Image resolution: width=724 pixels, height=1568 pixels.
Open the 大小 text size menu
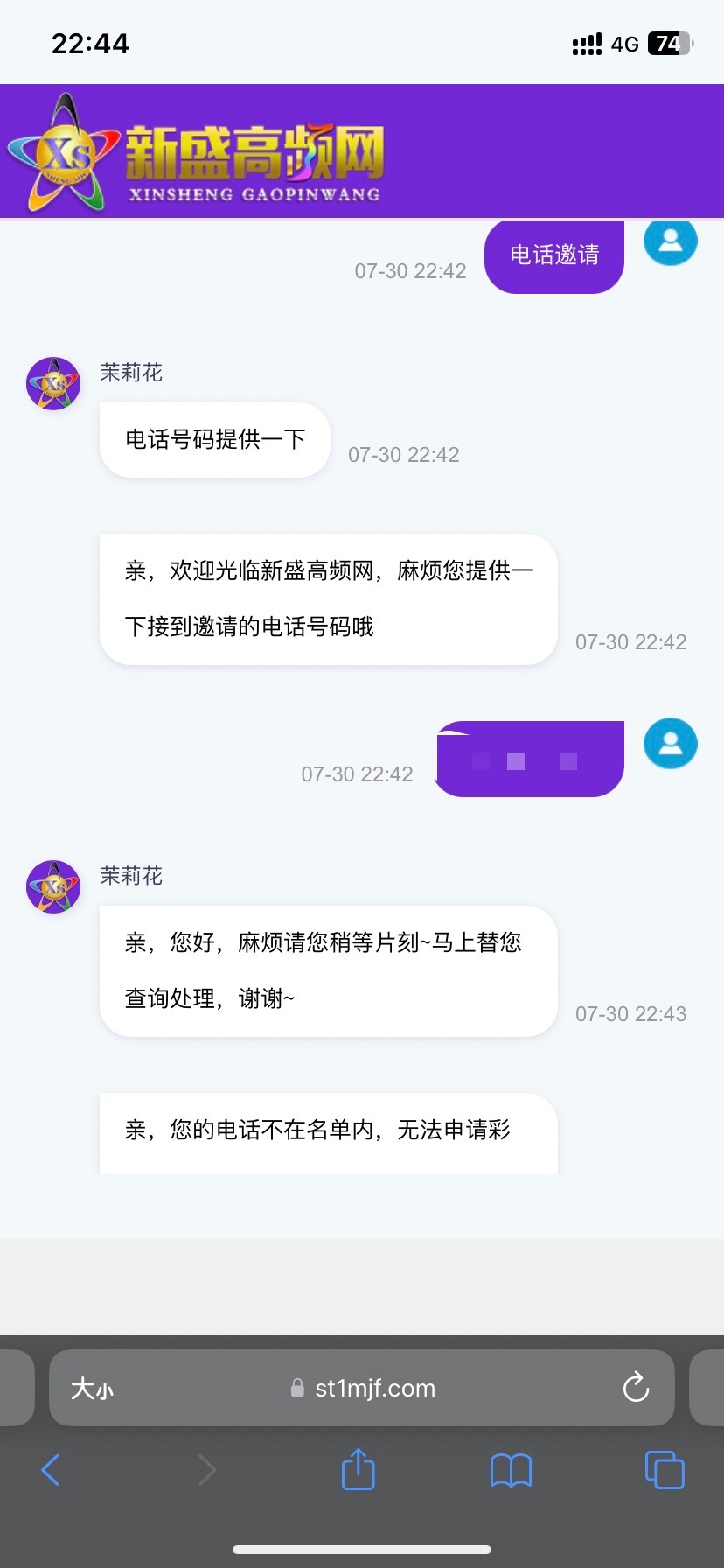(x=92, y=1389)
